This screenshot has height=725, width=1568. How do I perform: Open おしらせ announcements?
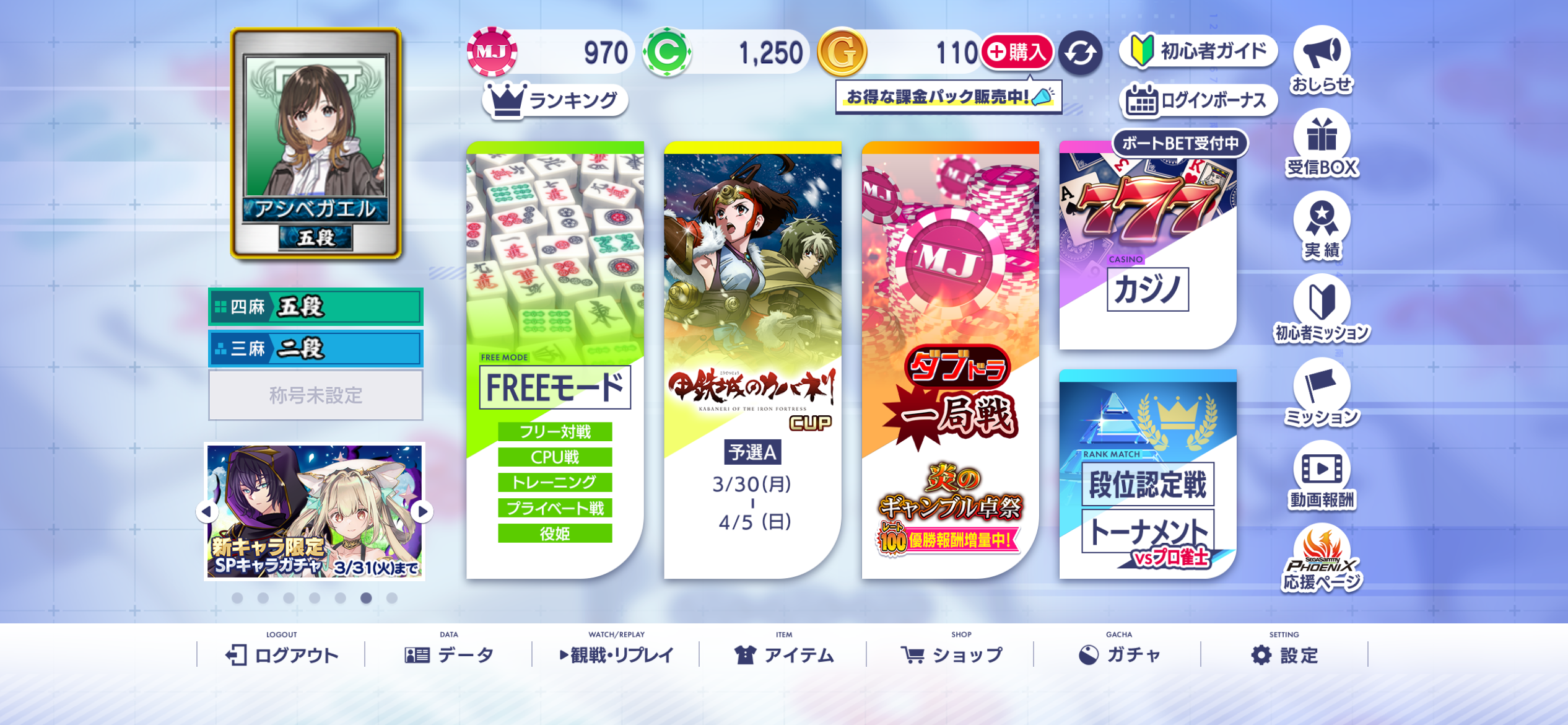1322,60
